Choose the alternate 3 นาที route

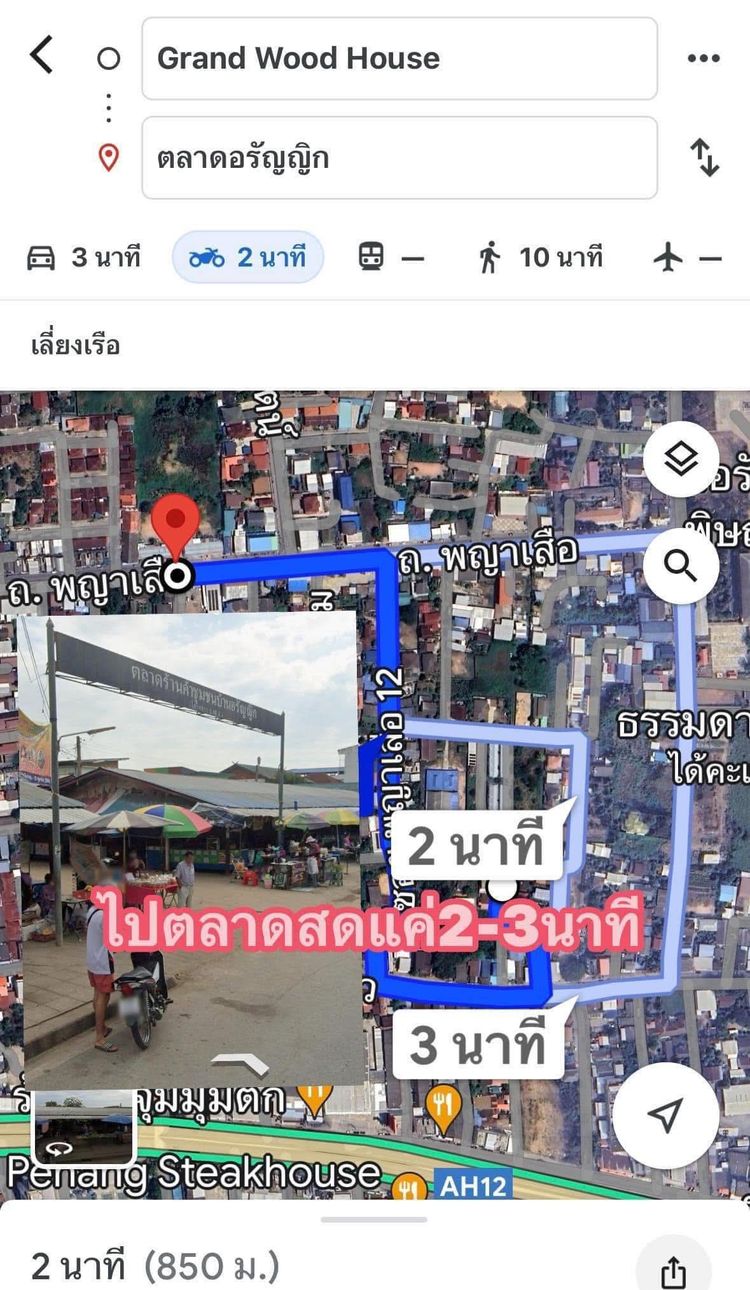(477, 1046)
